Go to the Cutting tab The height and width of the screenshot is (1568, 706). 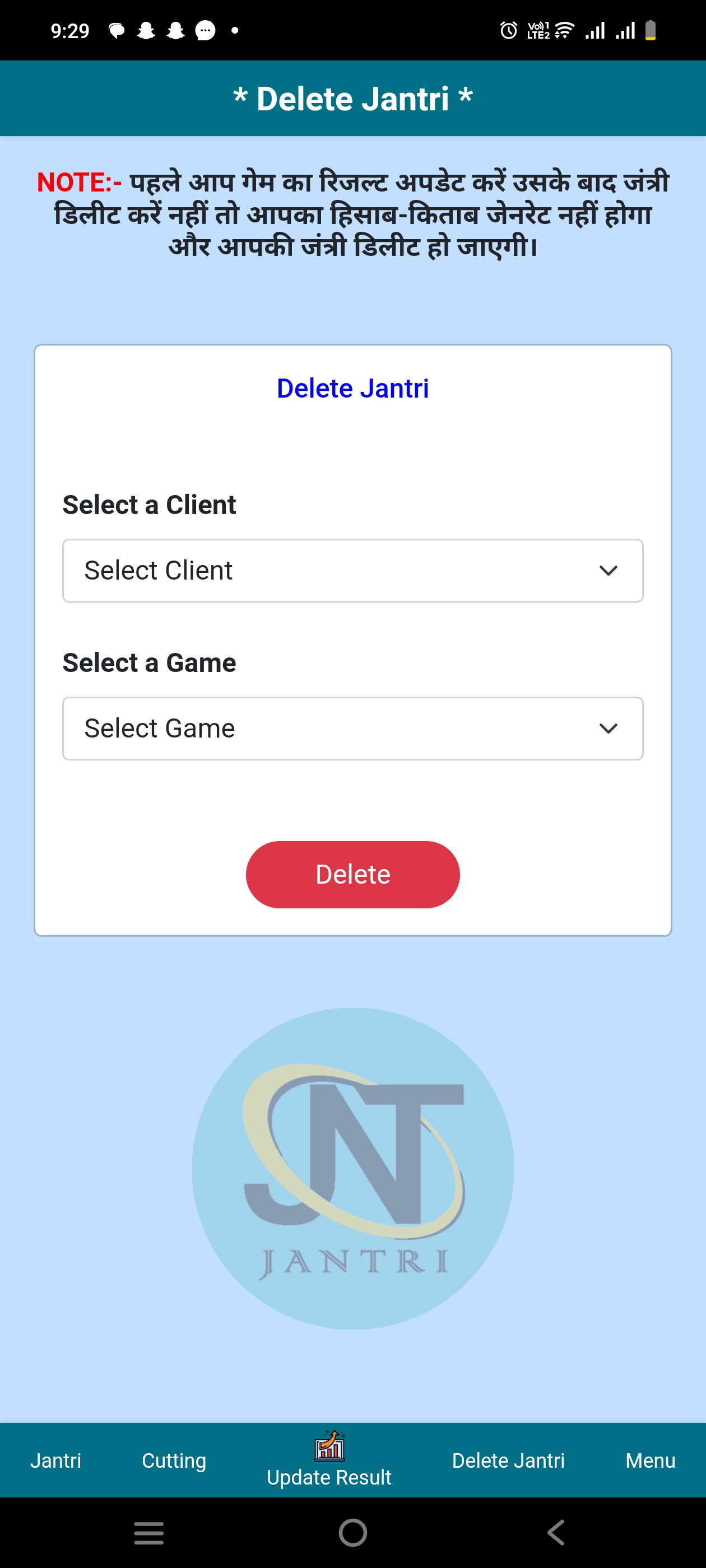pyautogui.click(x=174, y=1460)
